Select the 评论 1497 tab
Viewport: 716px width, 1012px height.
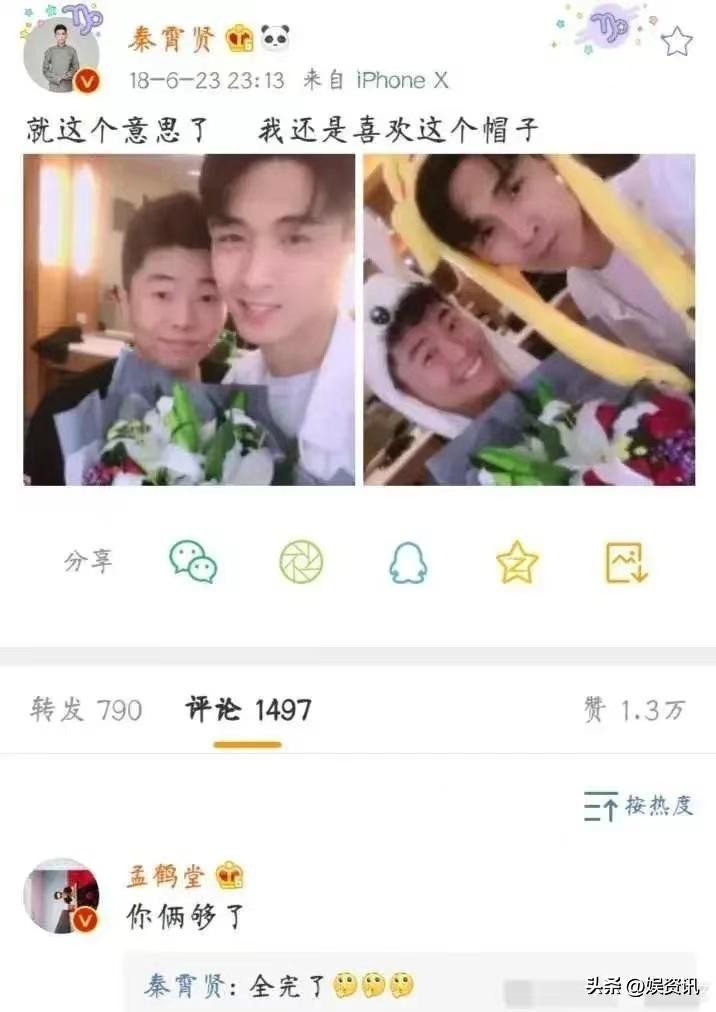(248, 710)
